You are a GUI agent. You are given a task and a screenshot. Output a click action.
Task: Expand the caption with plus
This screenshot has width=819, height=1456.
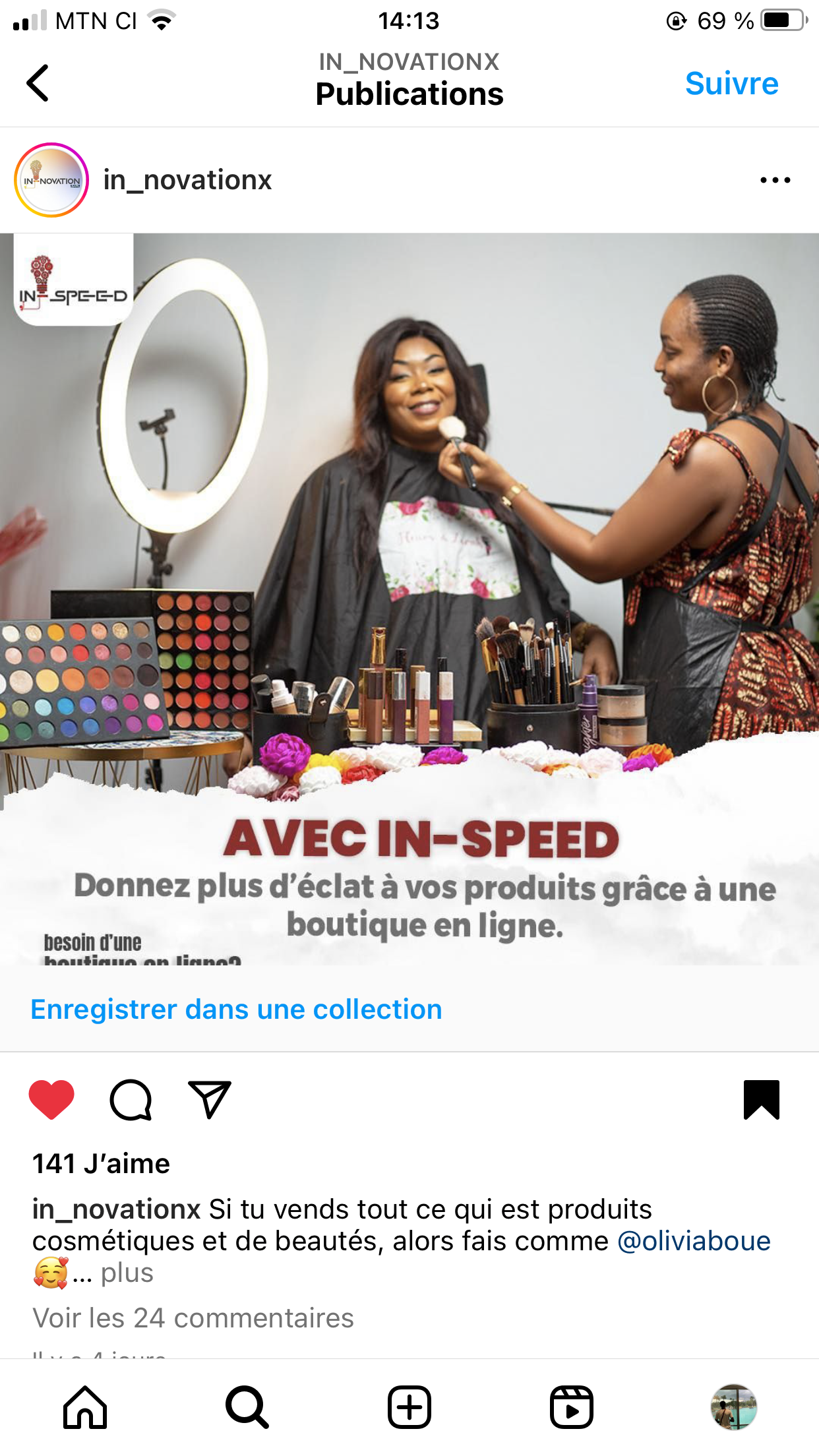coord(127,1273)
